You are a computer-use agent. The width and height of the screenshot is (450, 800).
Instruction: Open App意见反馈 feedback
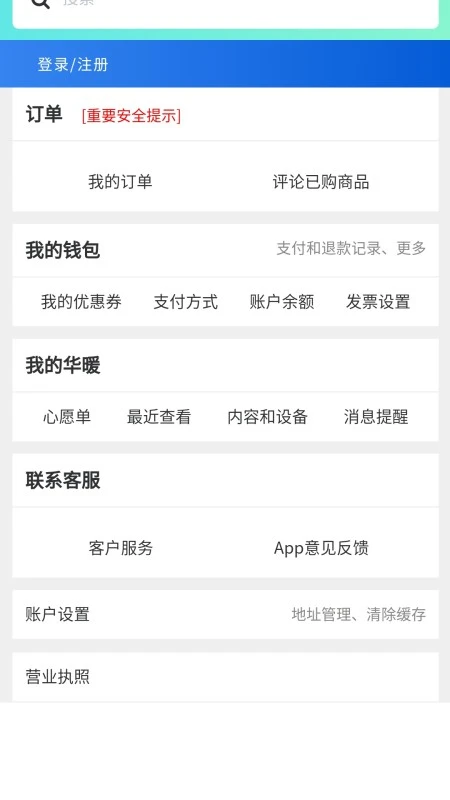pyautogui.click(x=321, y=548)
